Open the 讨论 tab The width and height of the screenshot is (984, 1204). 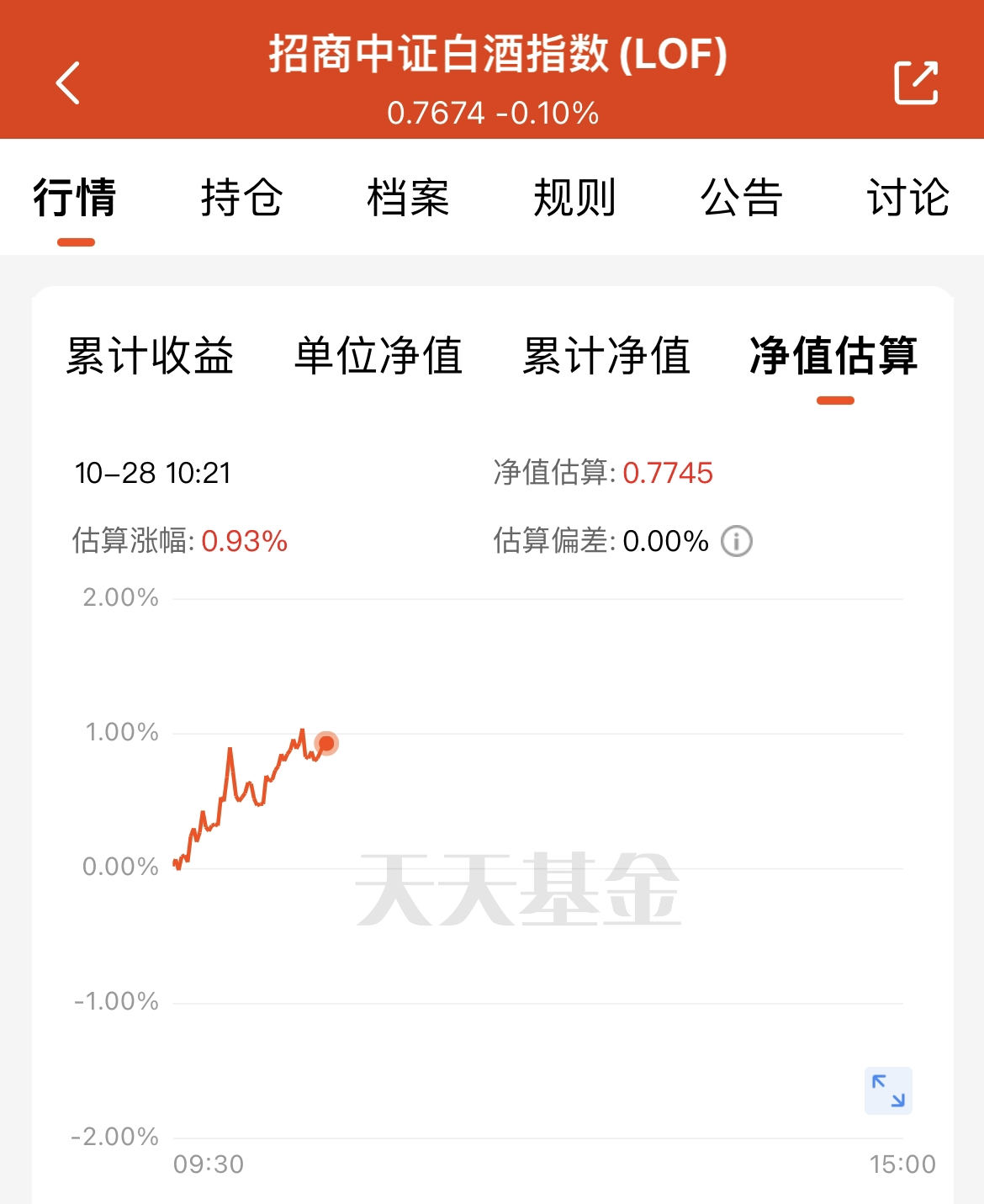(x=907, y=199)
